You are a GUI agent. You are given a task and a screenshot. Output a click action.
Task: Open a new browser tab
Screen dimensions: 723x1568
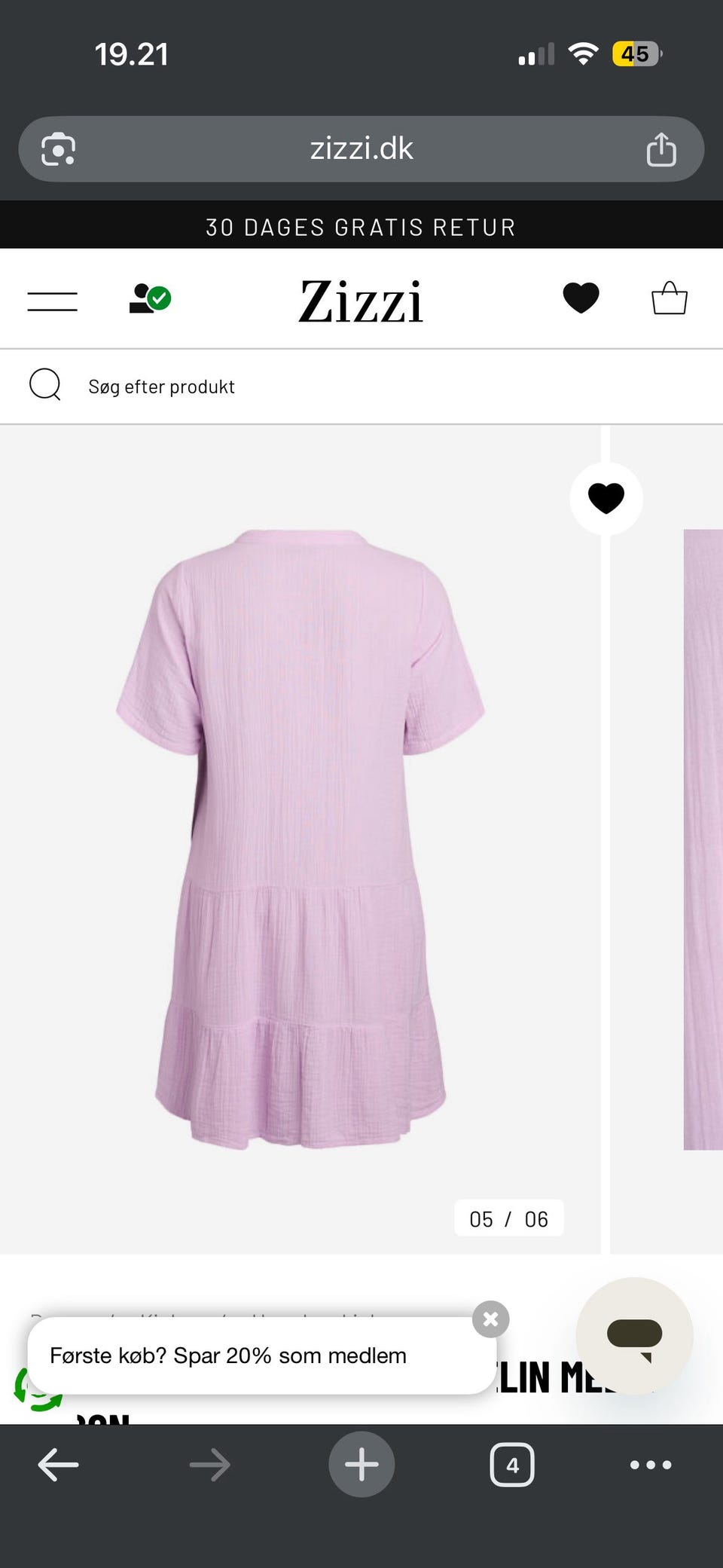[x=361, y=1464]
